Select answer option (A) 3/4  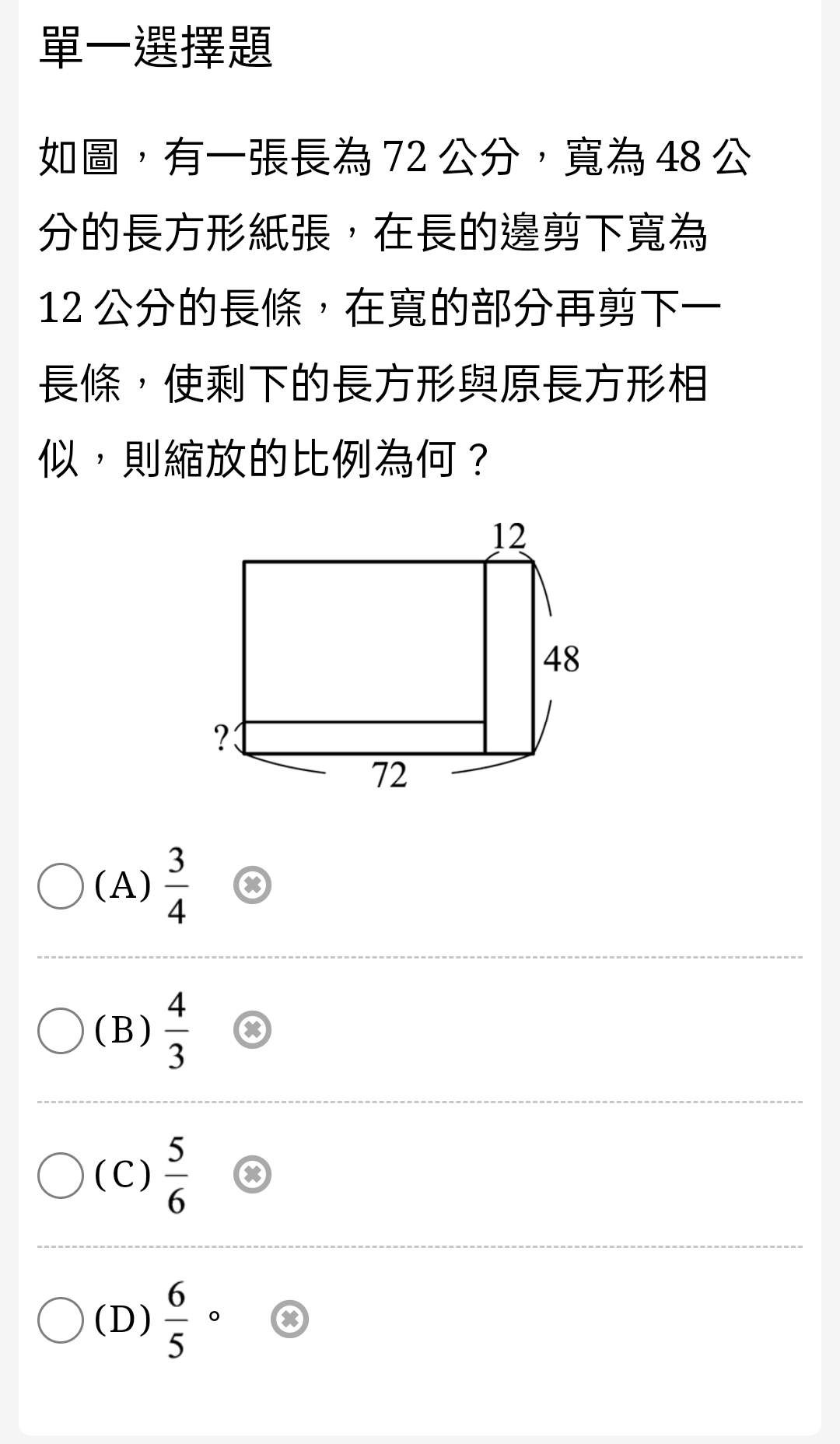pyautogui.click(x=61, y=885)
